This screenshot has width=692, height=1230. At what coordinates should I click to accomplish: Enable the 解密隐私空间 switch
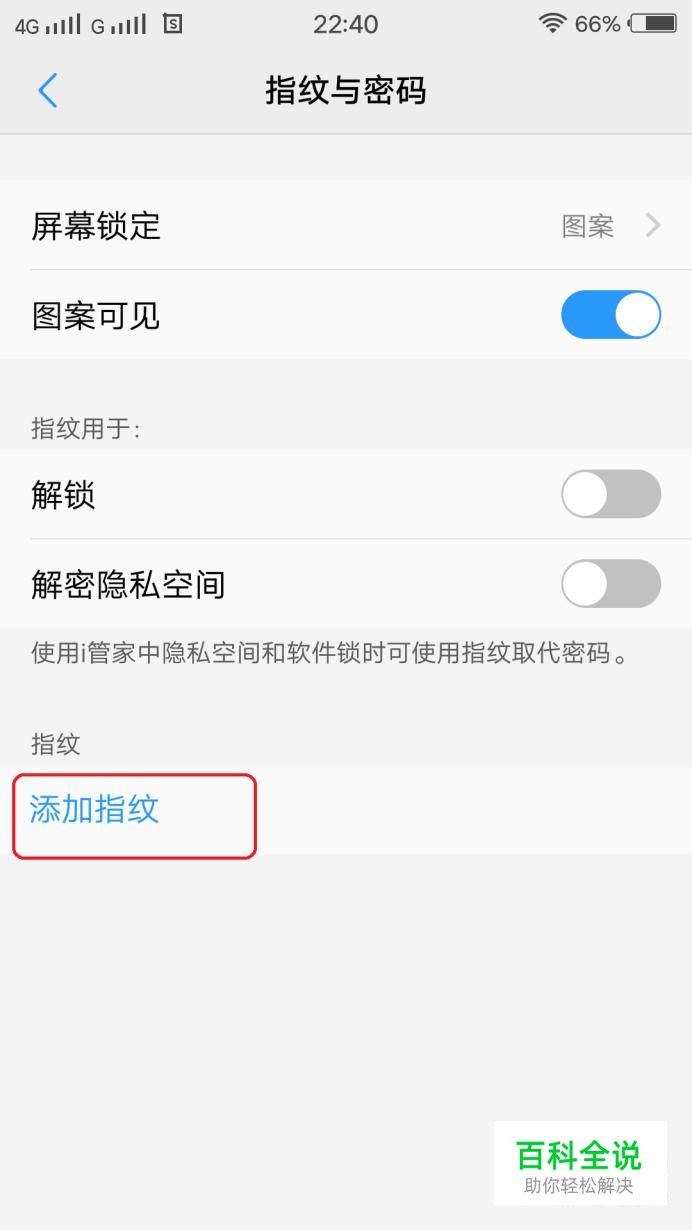pos(610,584)
